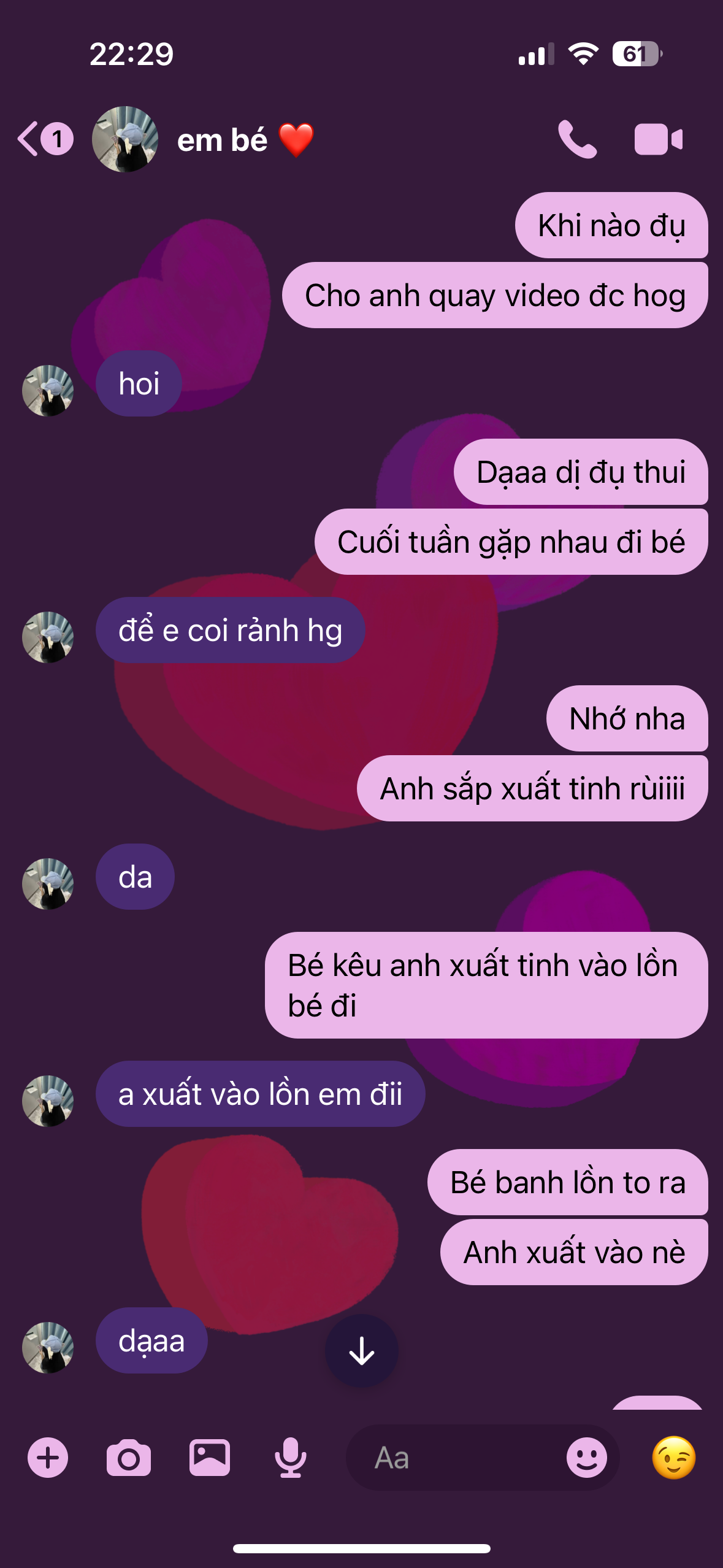The image size is (723, 1568).
Task: Start a voice call
Action: (576, 139)
